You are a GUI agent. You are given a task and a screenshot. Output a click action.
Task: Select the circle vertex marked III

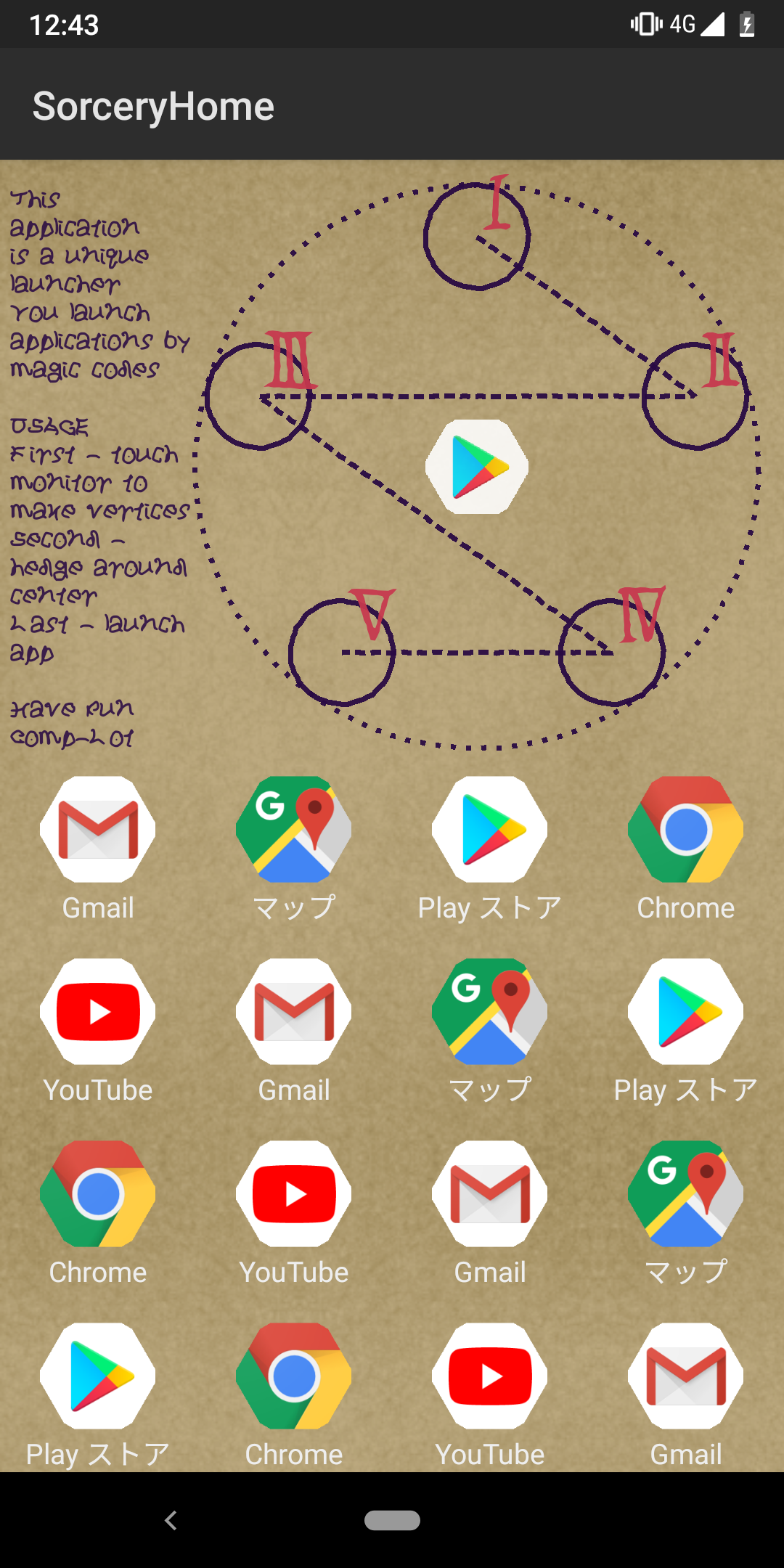pyautogui.click(x=258, y=396)
